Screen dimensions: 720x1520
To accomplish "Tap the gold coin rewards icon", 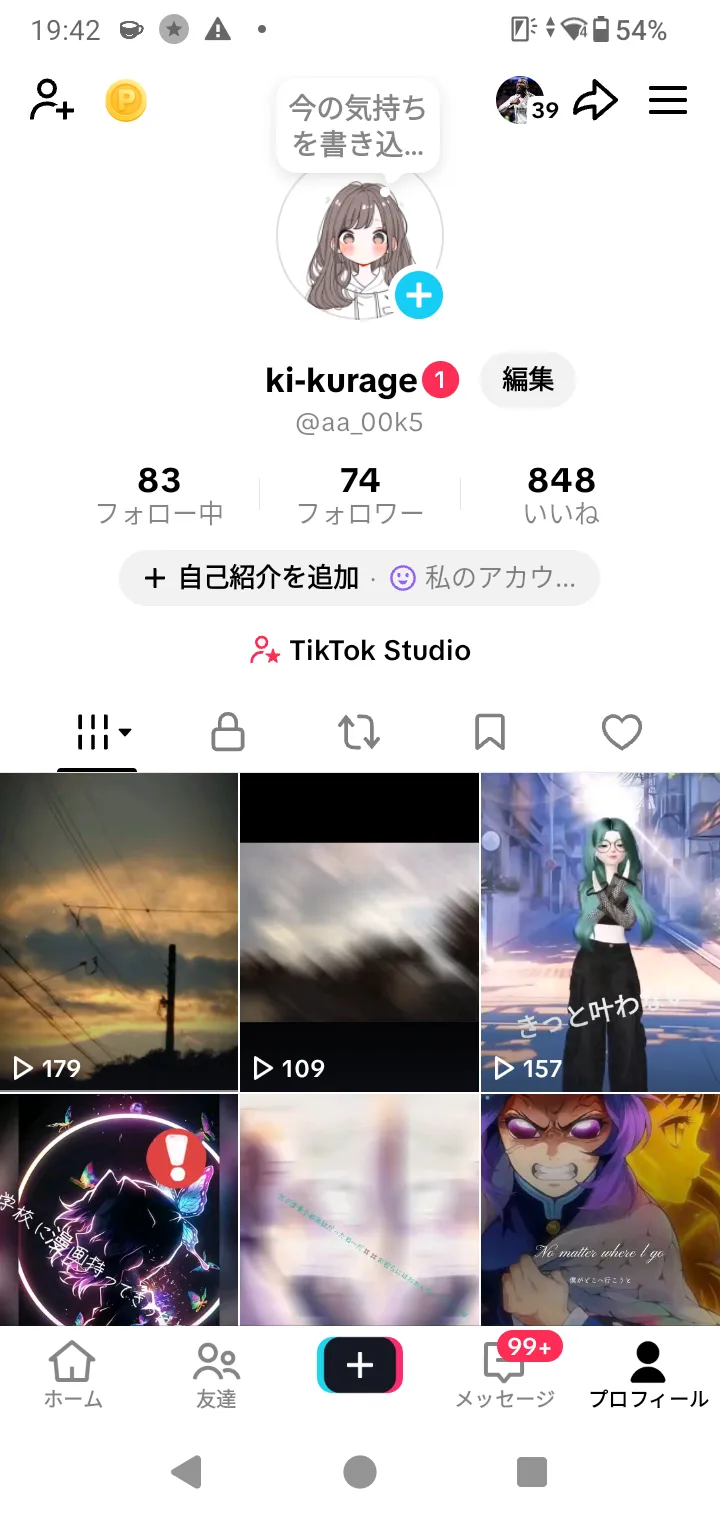I will pyautogui.click(x=126, y=101).
